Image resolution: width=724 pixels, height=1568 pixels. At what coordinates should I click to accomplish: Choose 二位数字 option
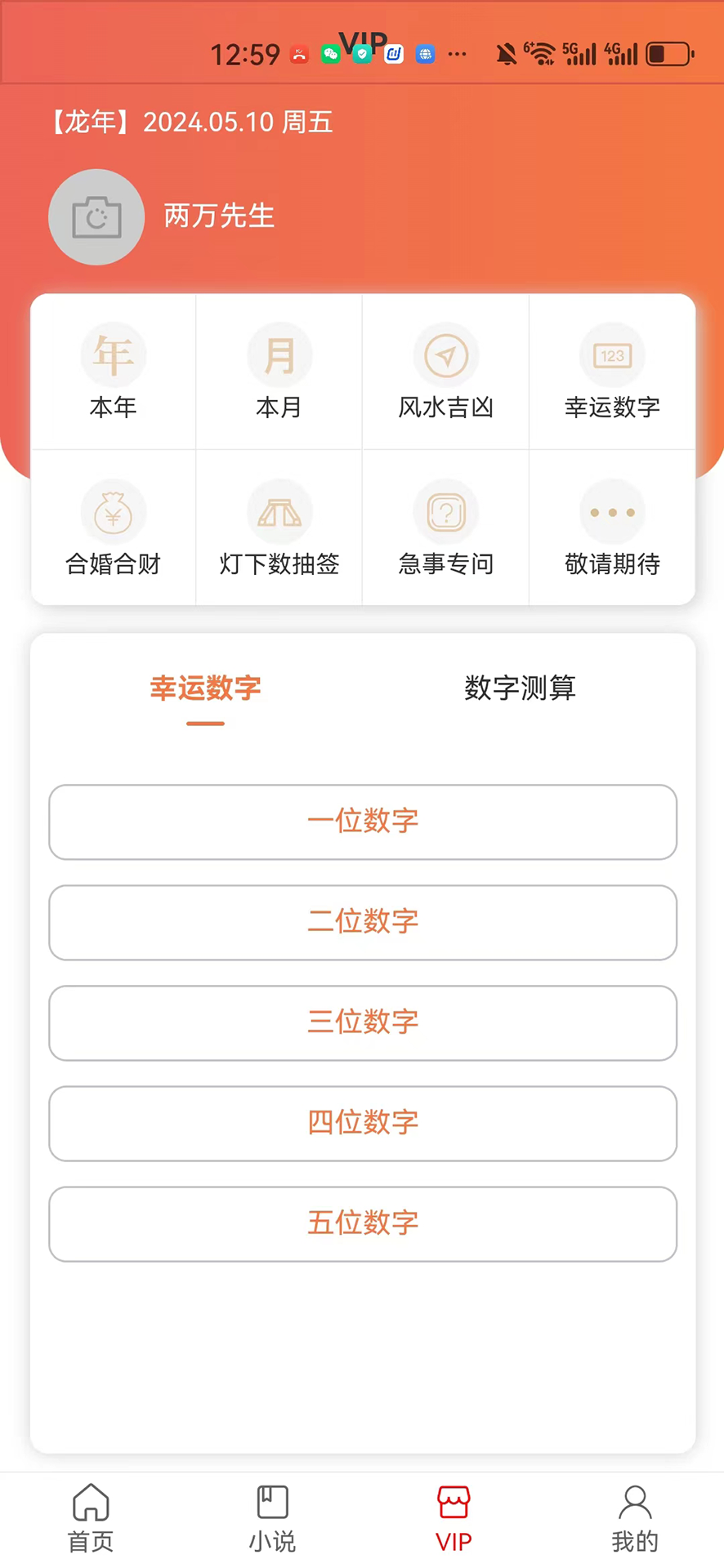(363, 922)
